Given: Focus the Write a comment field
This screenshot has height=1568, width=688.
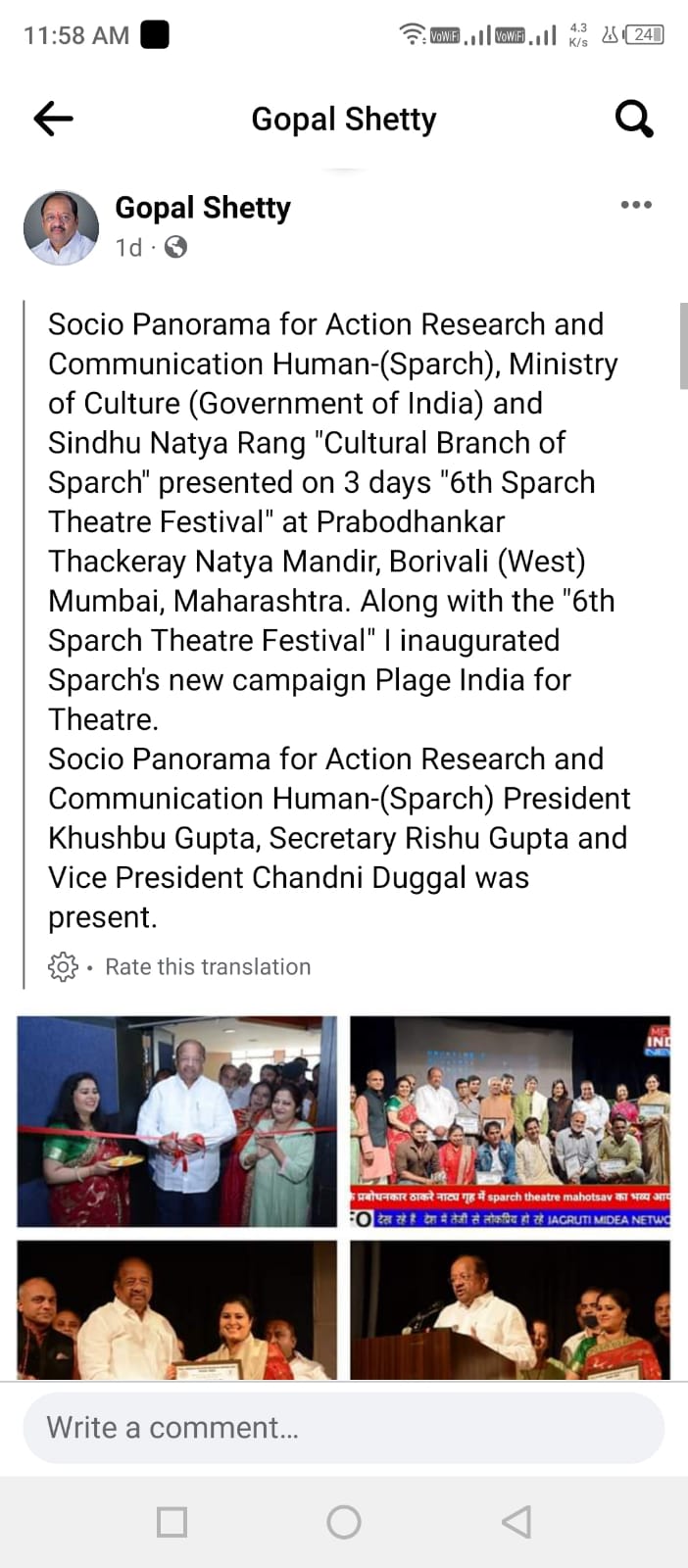Looking at the screenshot, I should pyautogui.click(x=343, y=1428).
